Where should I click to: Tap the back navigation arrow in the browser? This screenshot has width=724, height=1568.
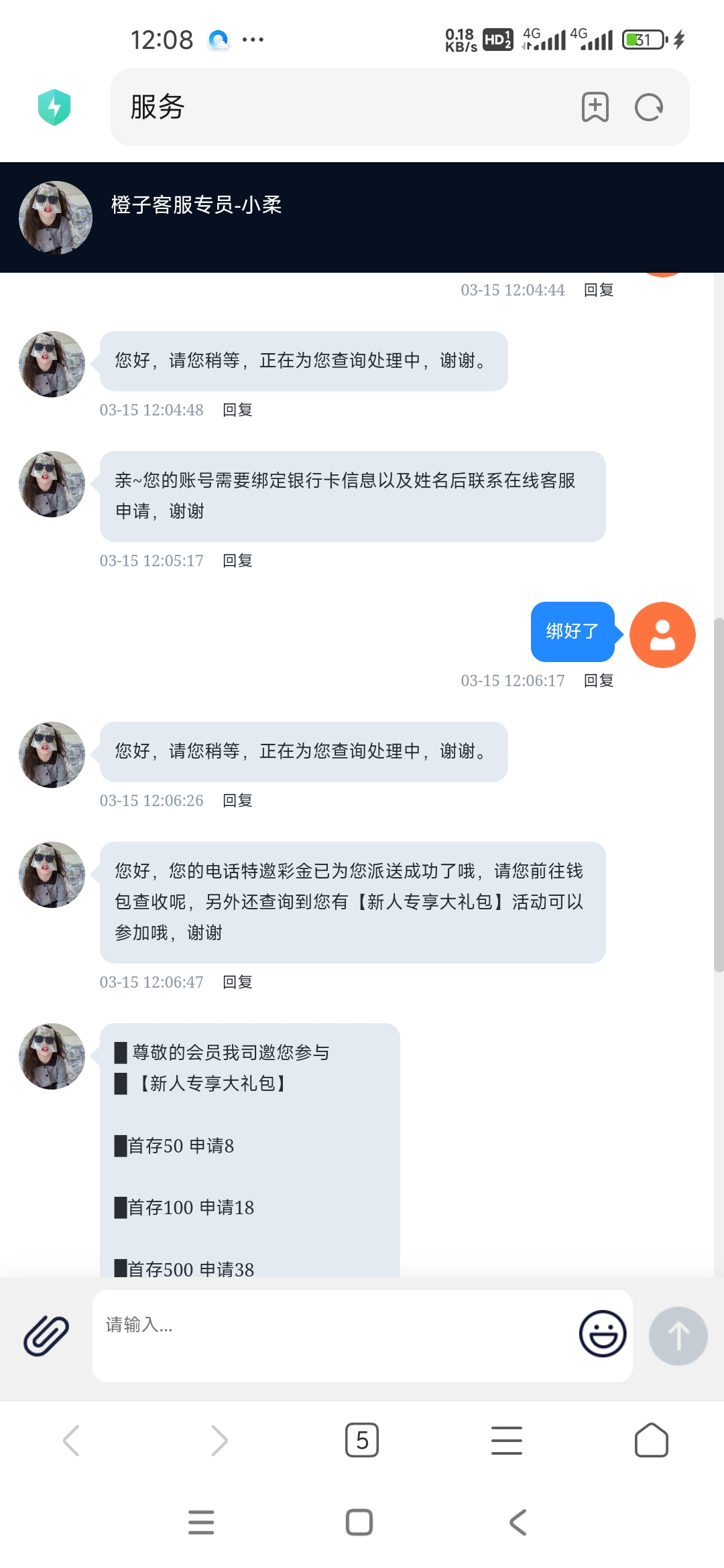pyautogui.click(x=72, y=1439)
